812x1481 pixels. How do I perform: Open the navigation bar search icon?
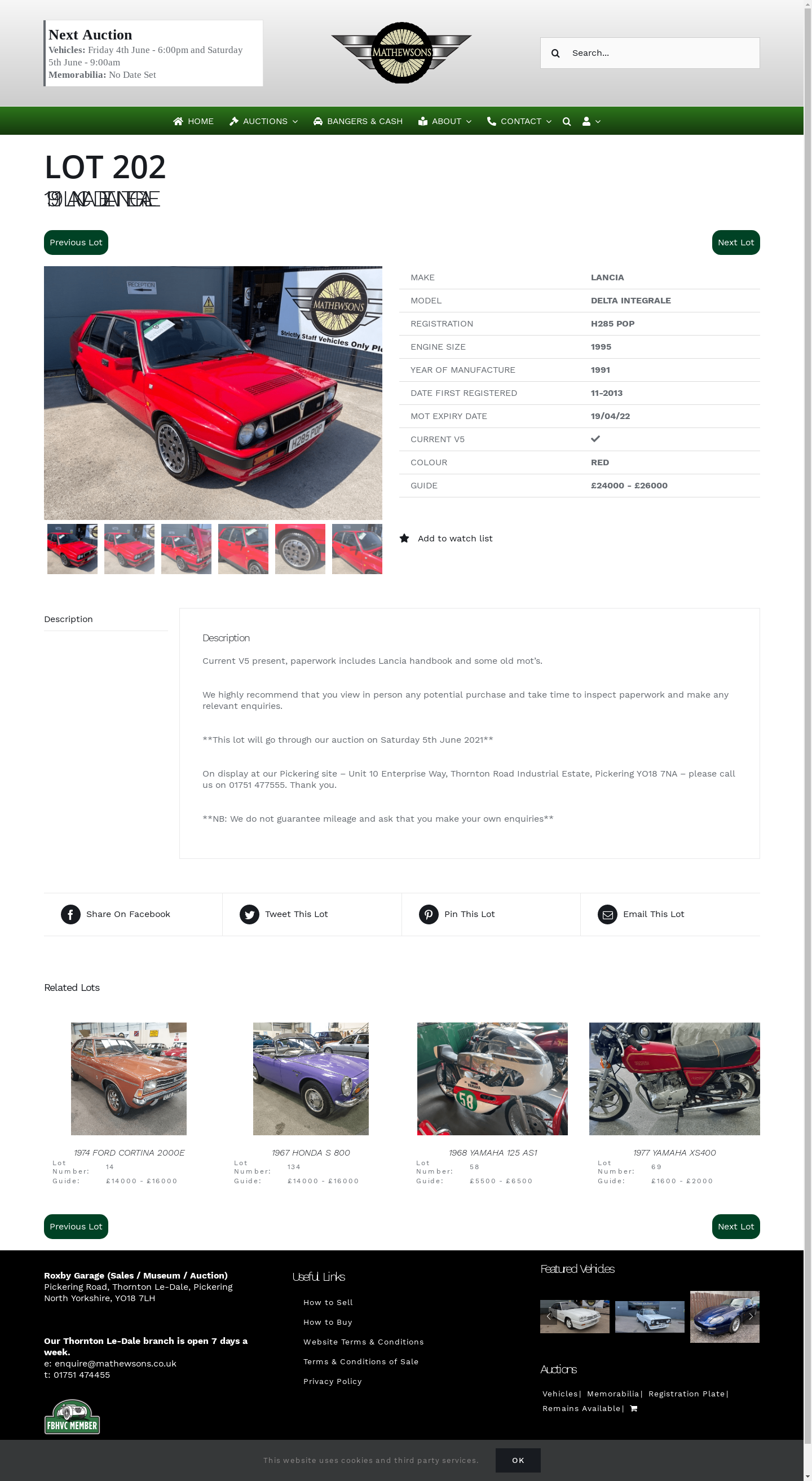(x=567, y=121)
